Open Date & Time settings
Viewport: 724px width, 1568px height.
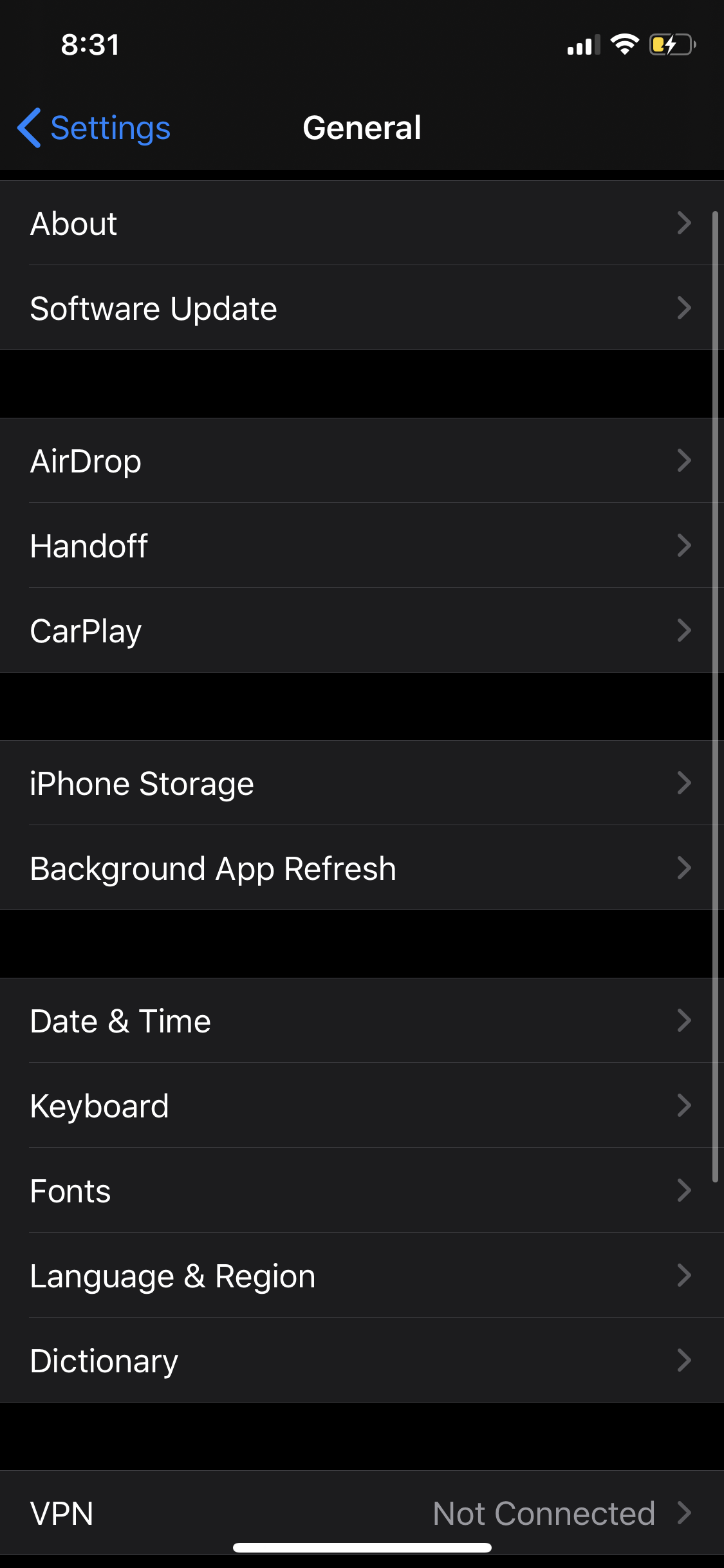point(360,1021)
